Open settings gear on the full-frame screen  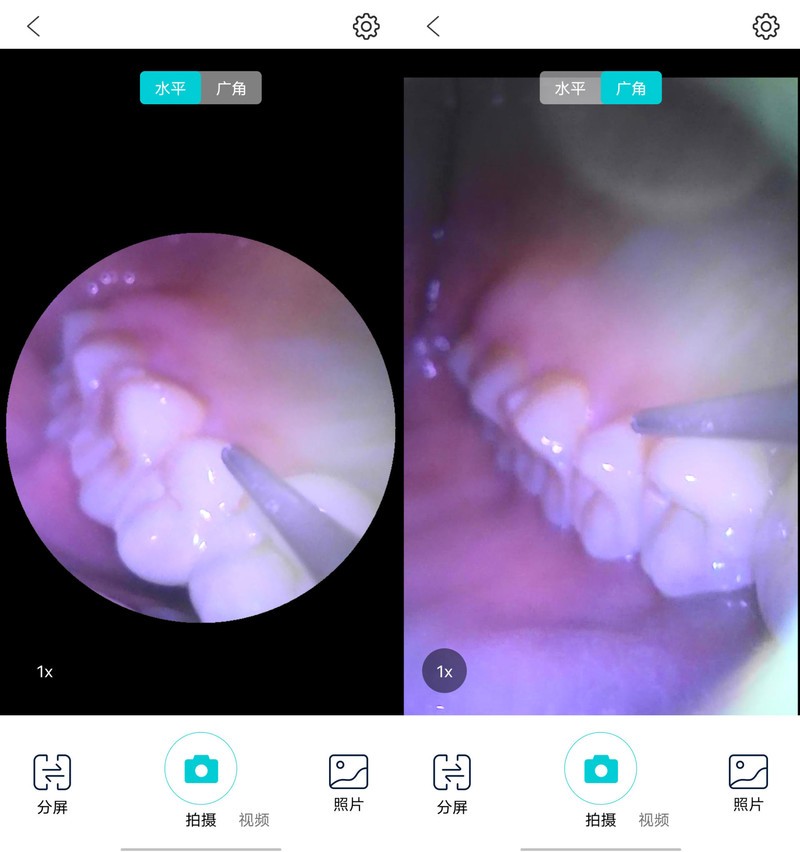766,27
